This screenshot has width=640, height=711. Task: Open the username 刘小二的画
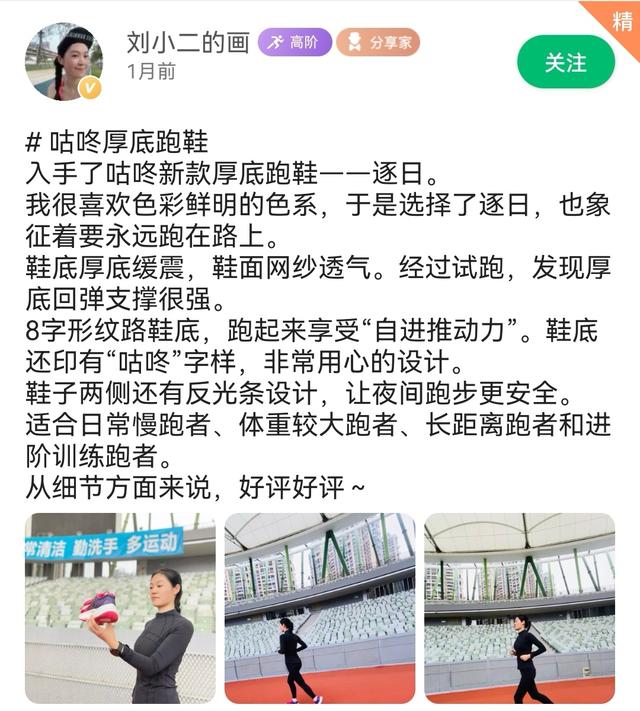186,42
